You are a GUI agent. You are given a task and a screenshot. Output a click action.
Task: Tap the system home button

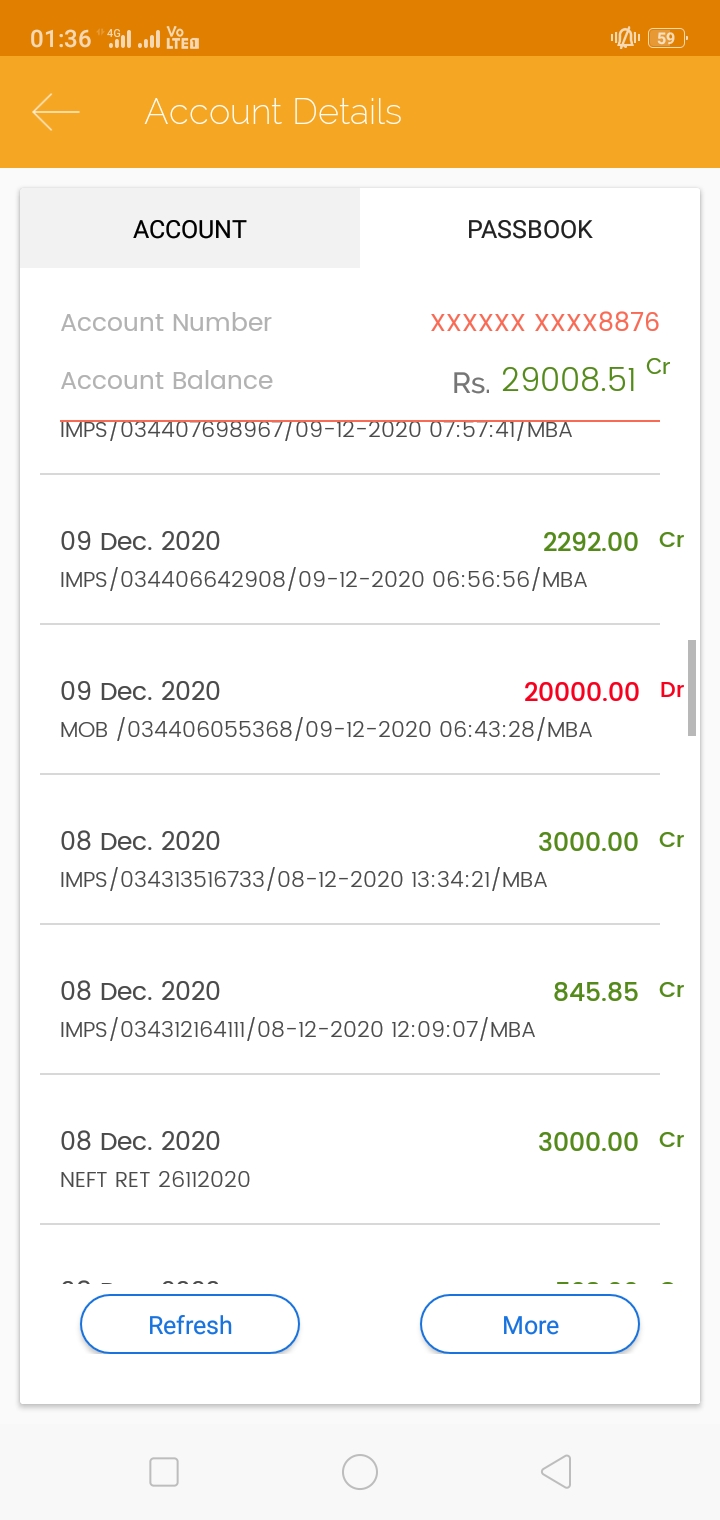tap(360, 1471)
